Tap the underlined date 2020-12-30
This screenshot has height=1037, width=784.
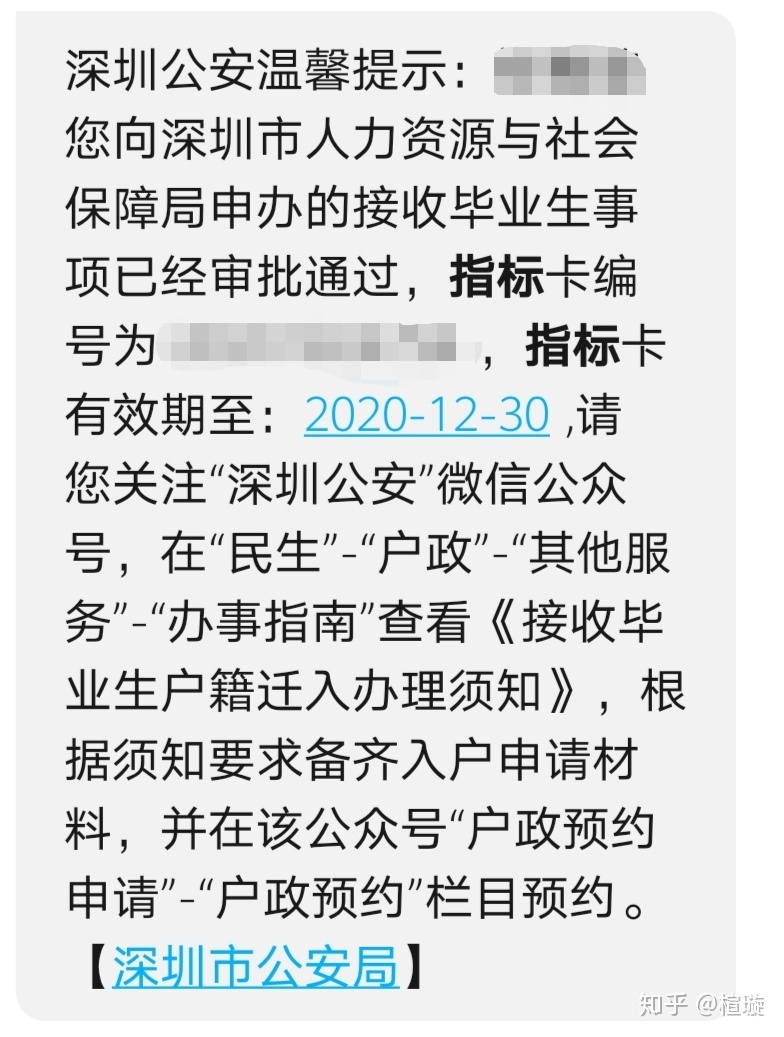click(x=427, y=414)
